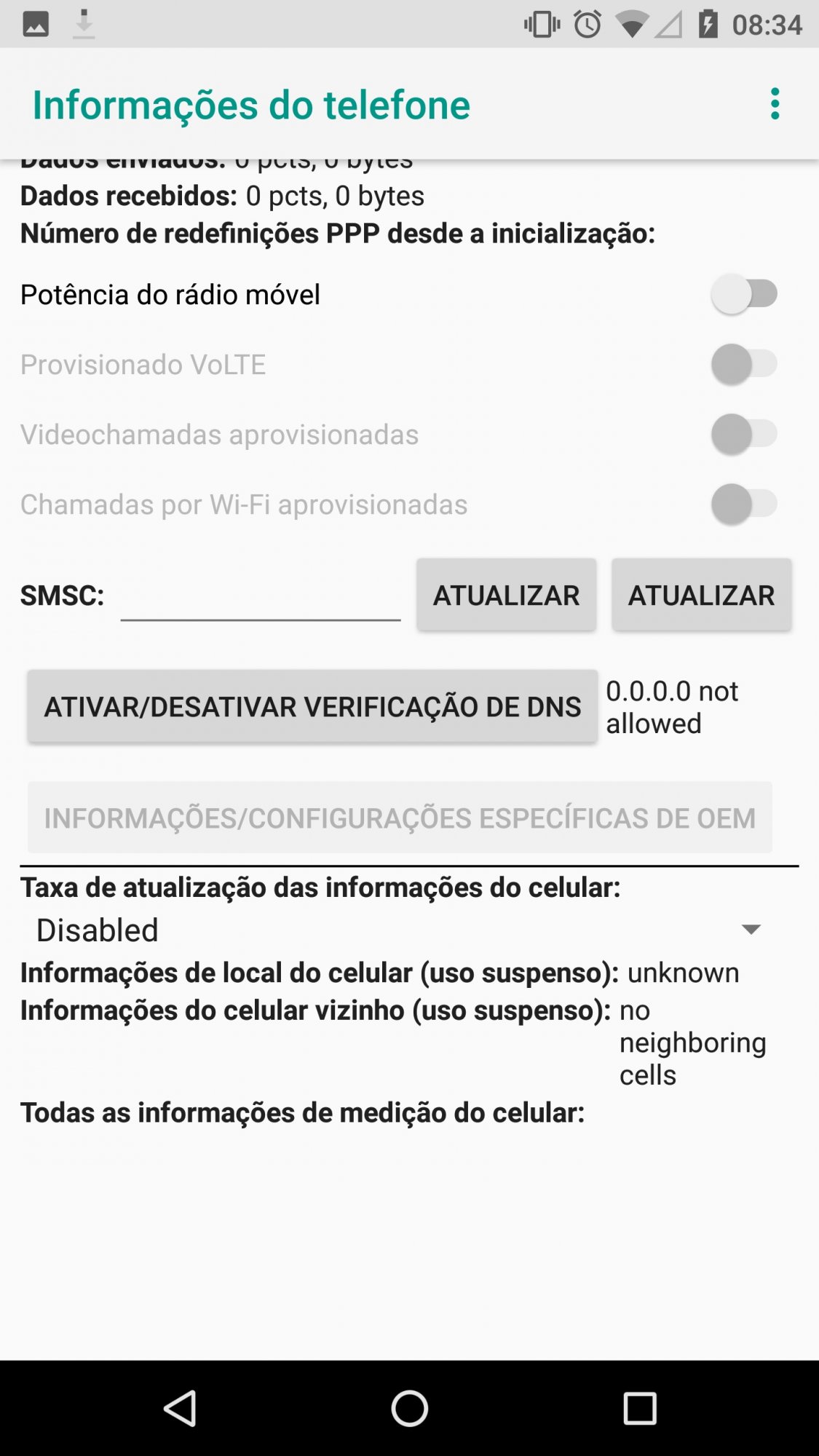
Task: Go back with the system back button
Action: coord(180,1408)
